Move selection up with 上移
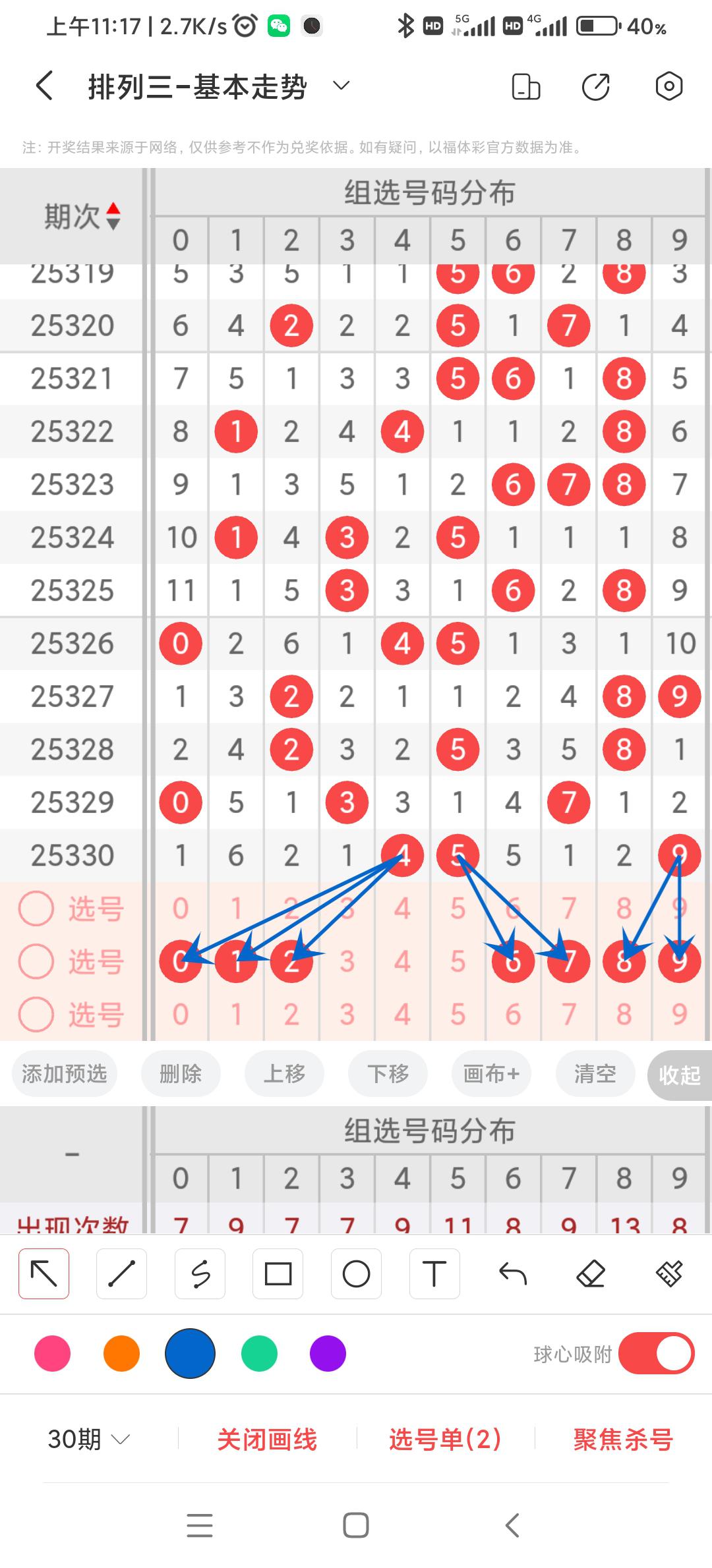This screenshot has width=712, height=1568. pos(284,1074)
